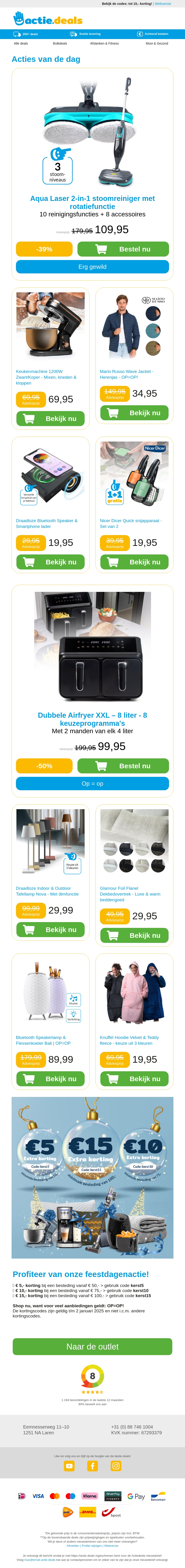Open the Instagram icon
The width and height of the screenshot is (185, 1568).
116,1466
